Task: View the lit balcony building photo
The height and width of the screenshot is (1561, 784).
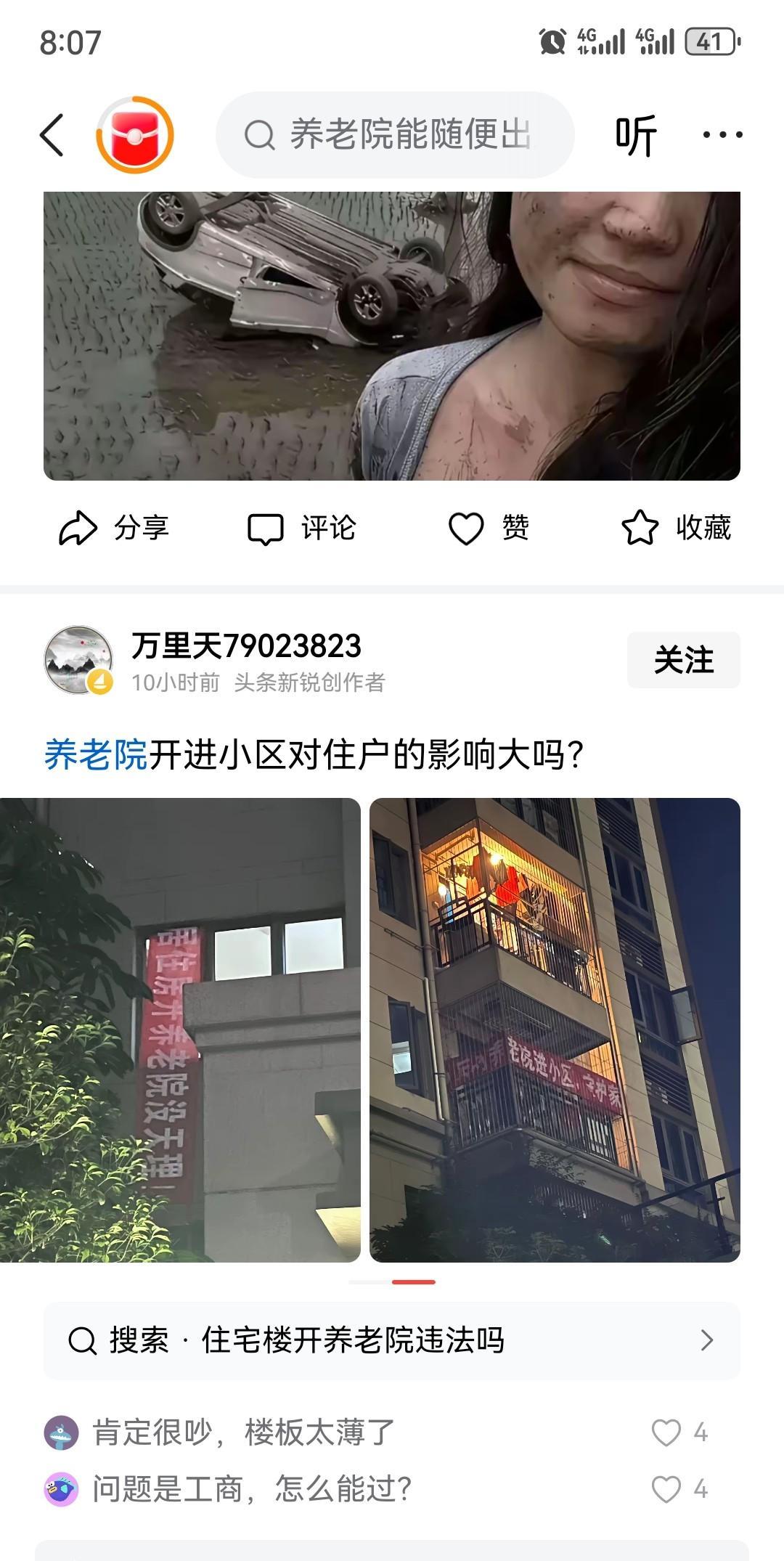Action: (x=555, y=1030)
